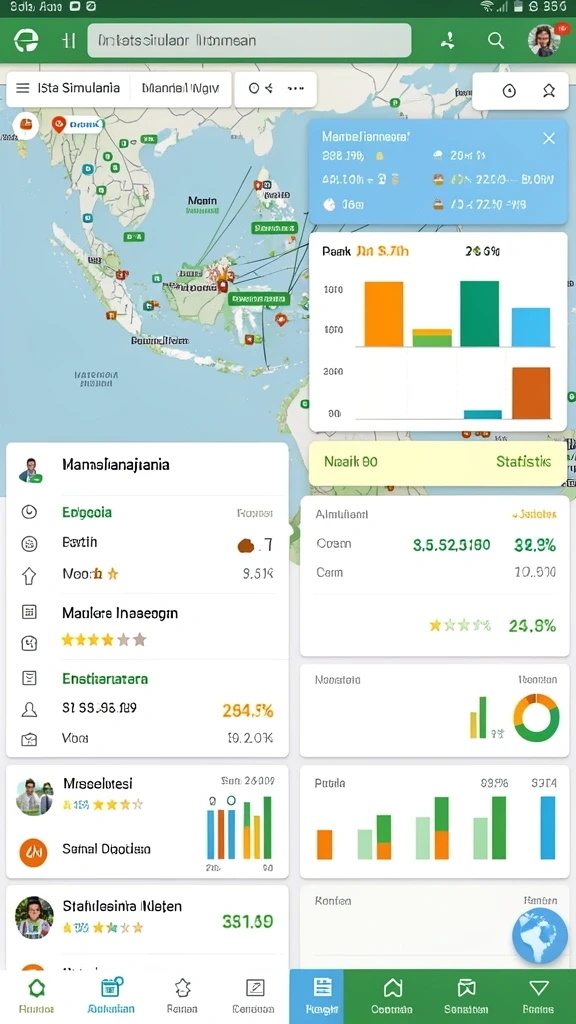Tap the Statistik link on the yellow banner

[x=523, y=462]
